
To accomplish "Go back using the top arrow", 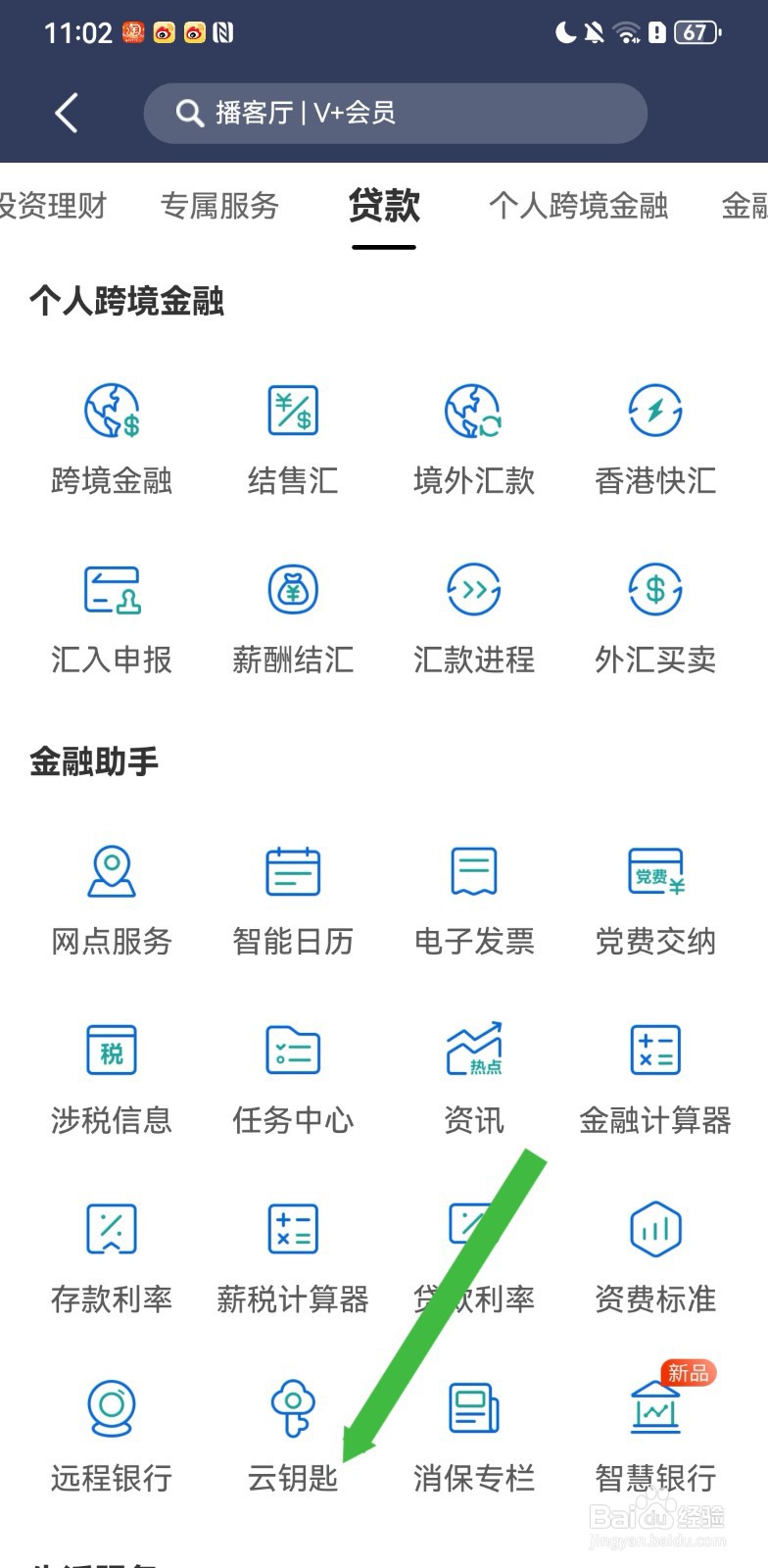I will [66, 113].
